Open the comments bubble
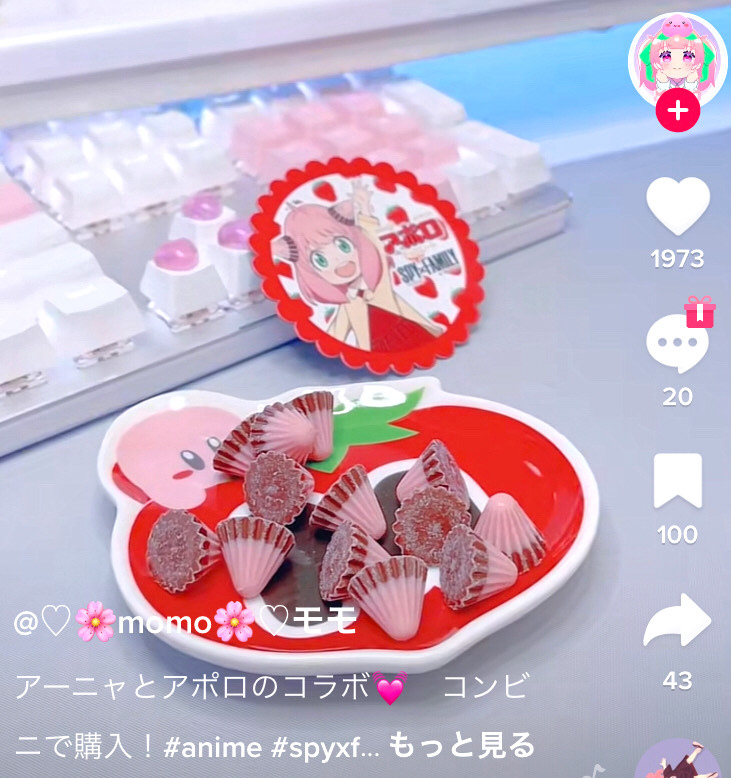 pyautogui.click(x=677, y=345)
